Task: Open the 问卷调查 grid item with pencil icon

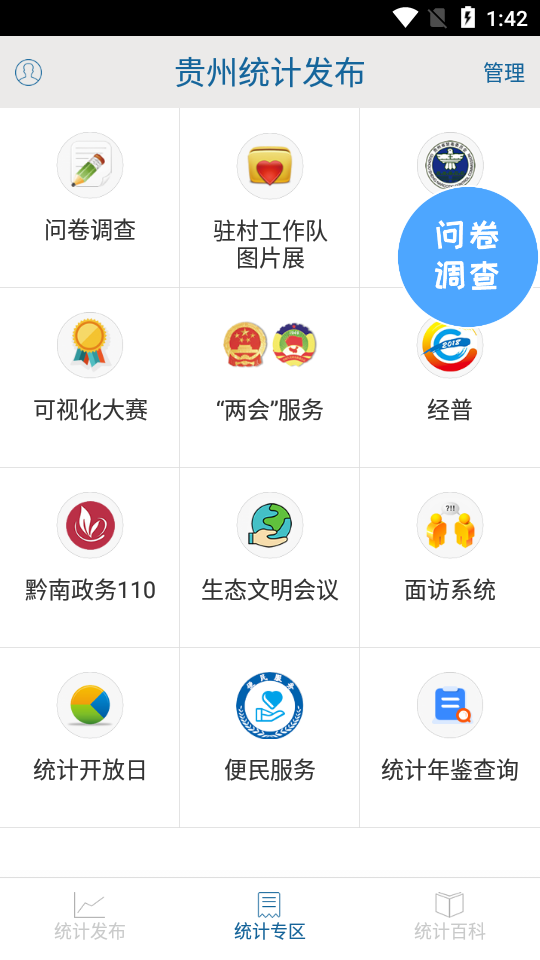Action: point(89,198)
